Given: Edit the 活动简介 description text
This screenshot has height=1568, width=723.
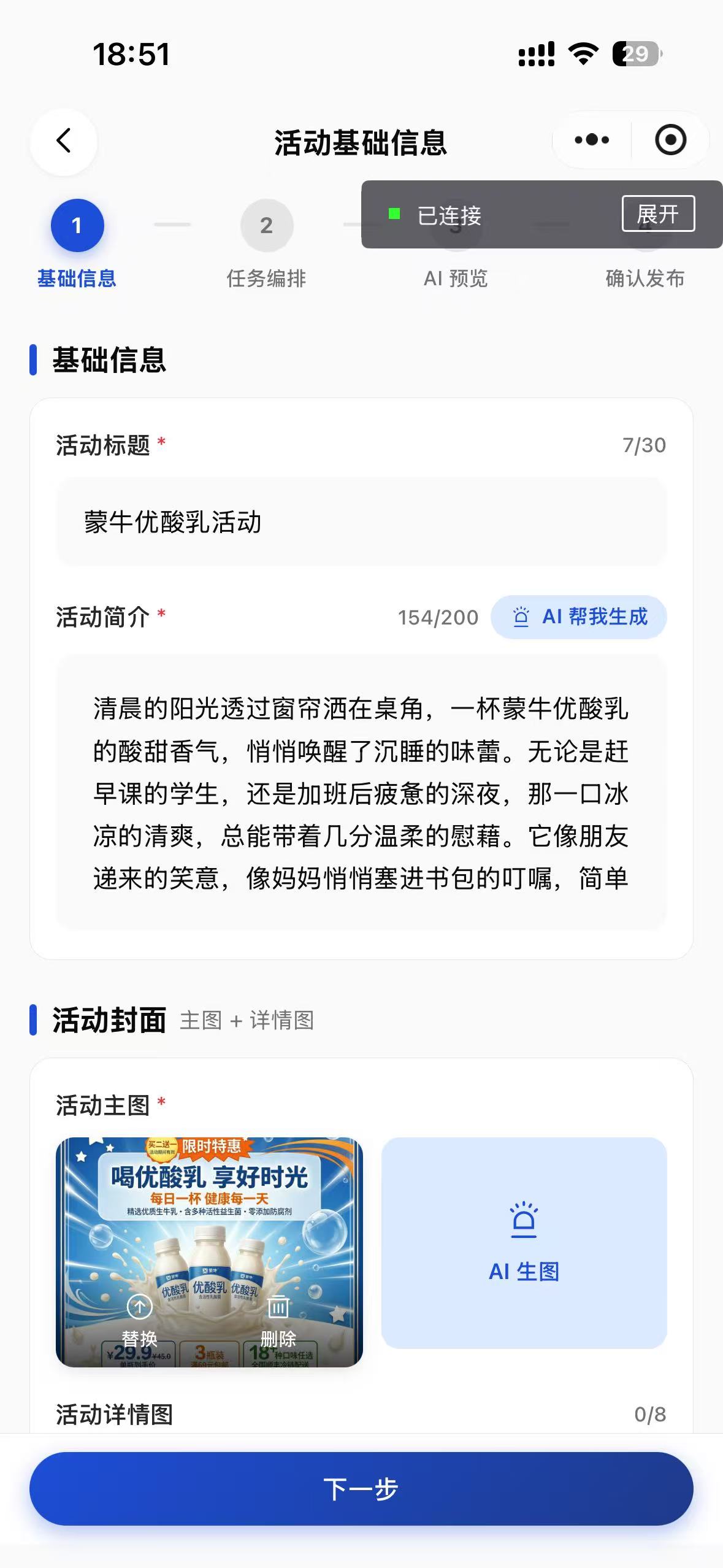Looking at the screenshot, I should (361, 792).
